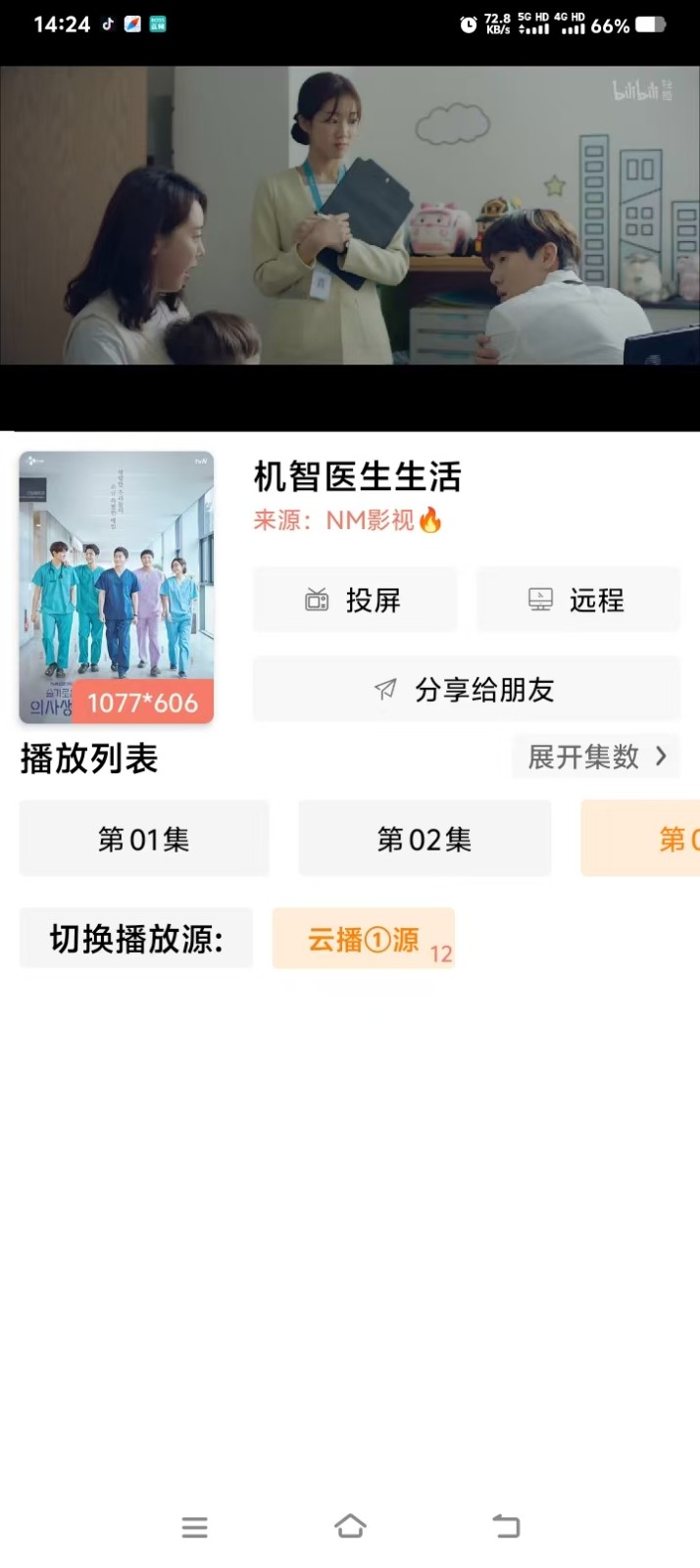Expand the episode list with 展开集数

[595, 757]
